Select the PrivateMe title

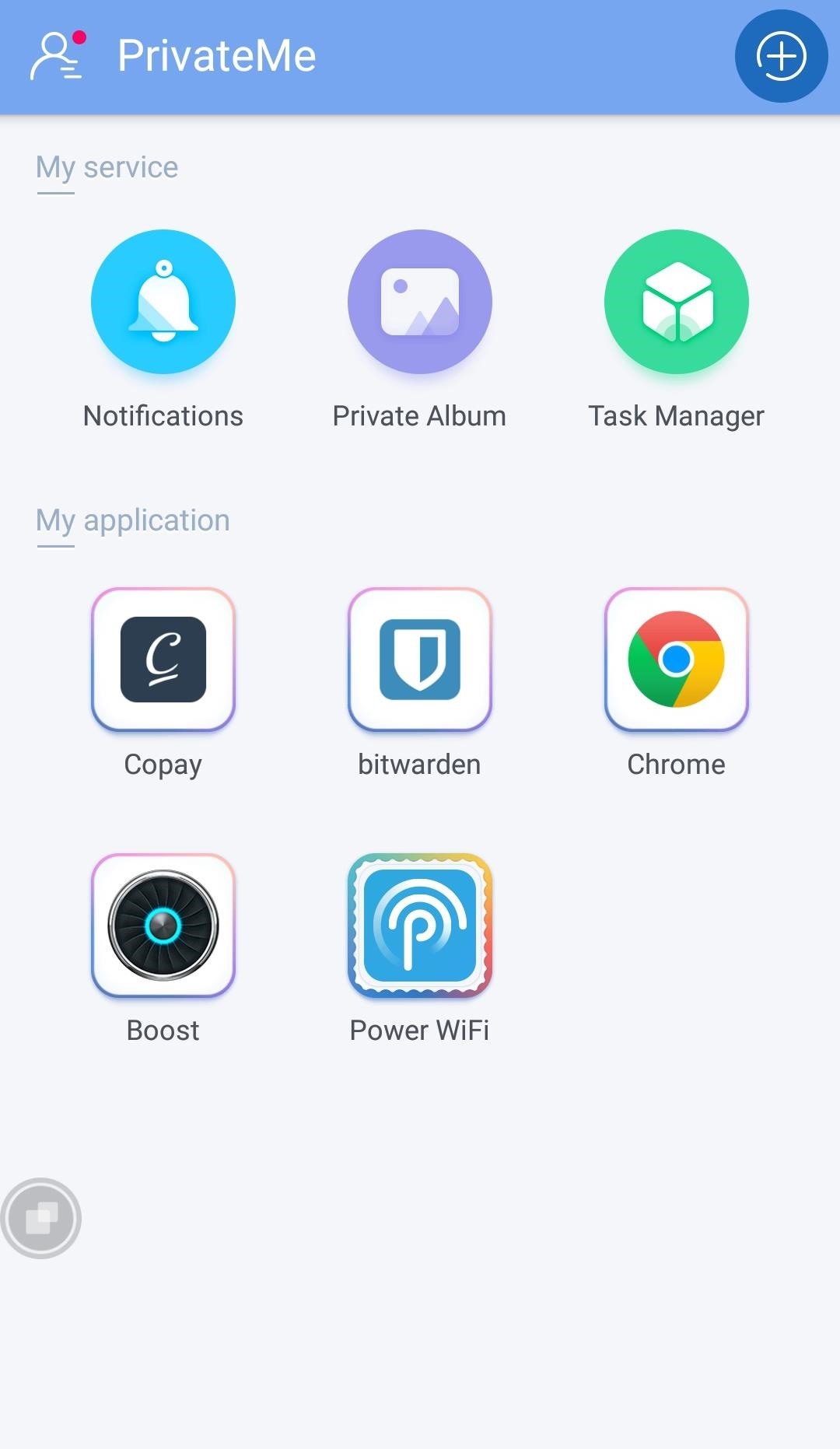click(216, 54)
